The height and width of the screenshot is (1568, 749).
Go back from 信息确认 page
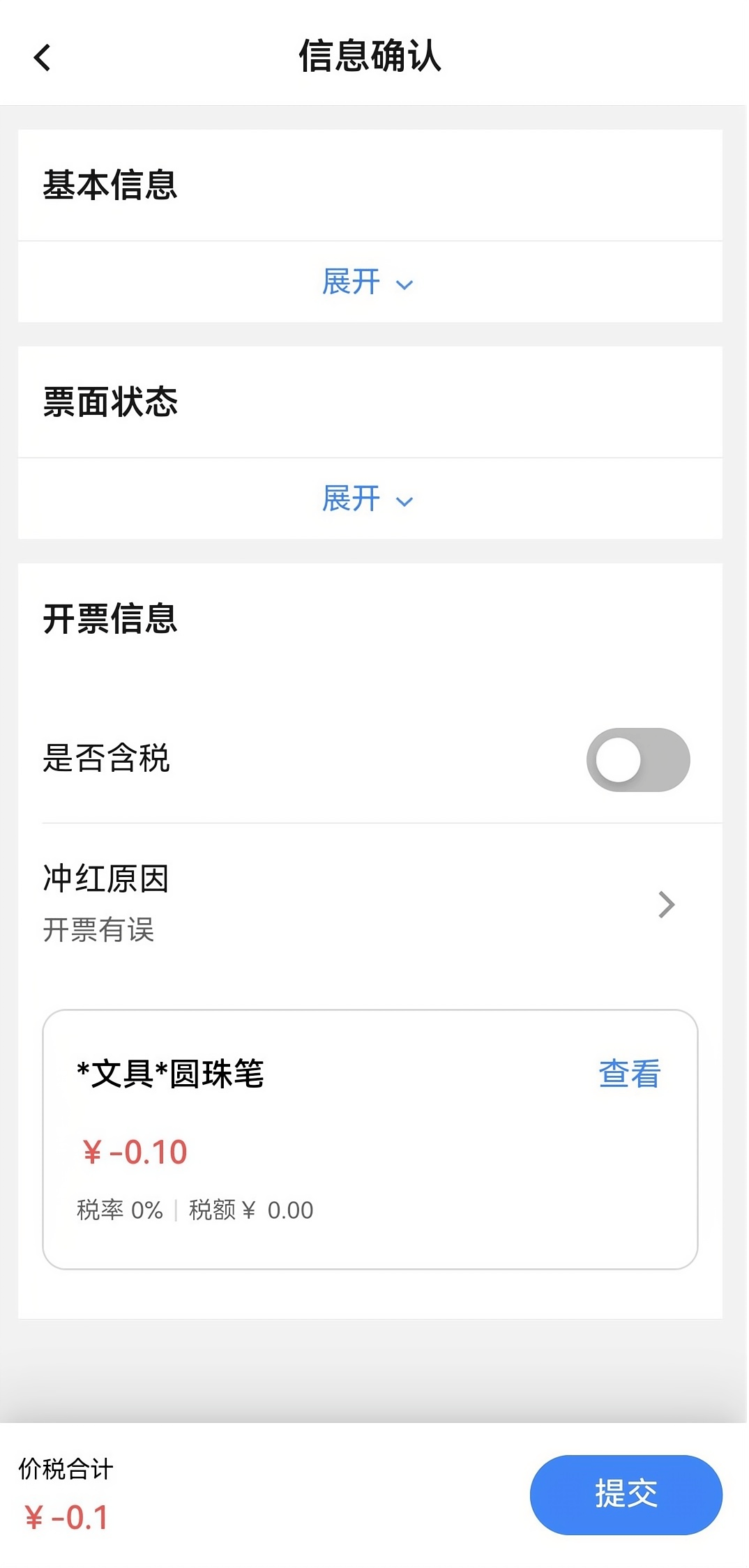(x=43, y=57)
